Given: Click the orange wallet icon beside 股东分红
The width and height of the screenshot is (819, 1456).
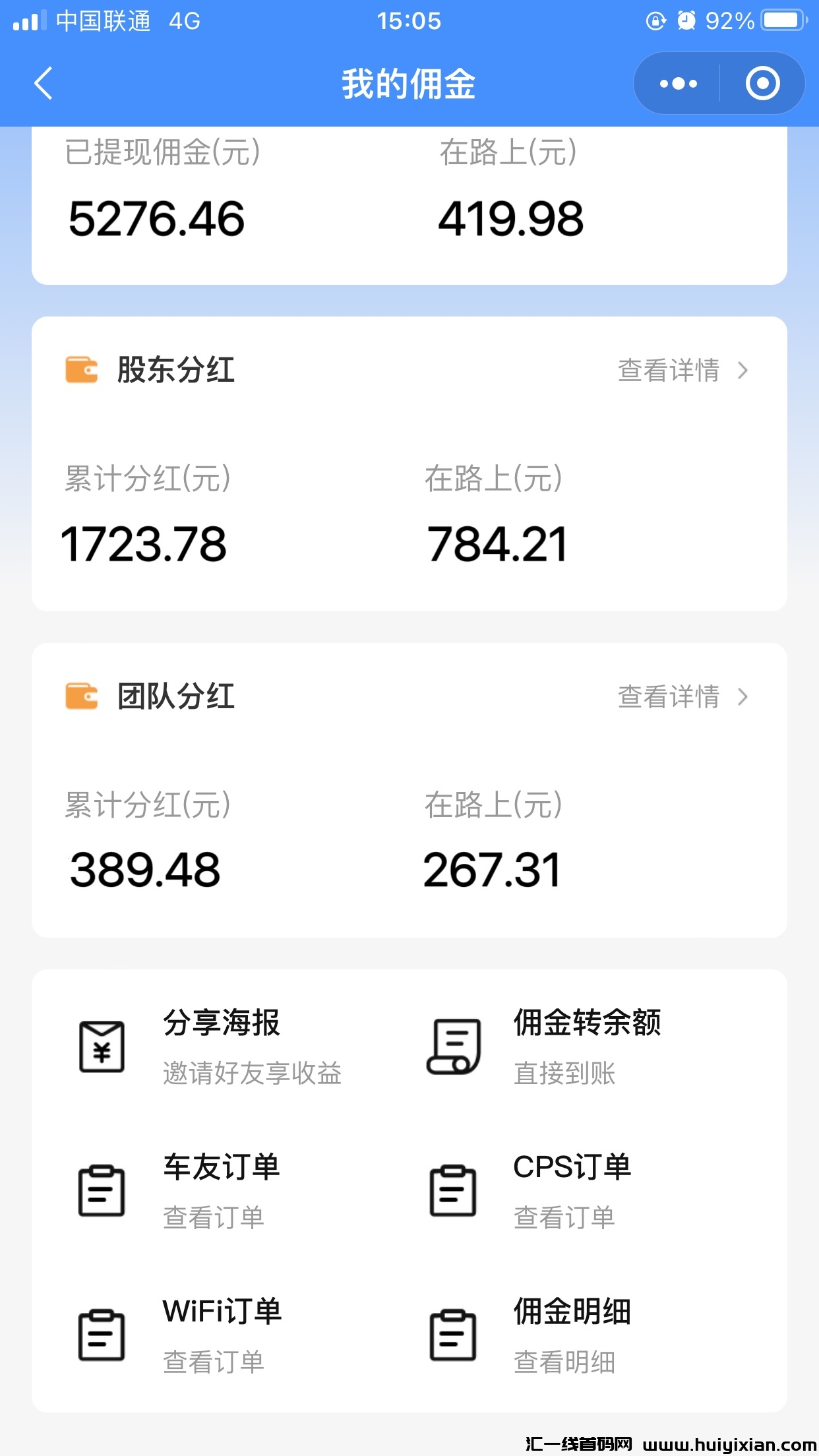Looking at the screenshot, I should pos(82,371).
